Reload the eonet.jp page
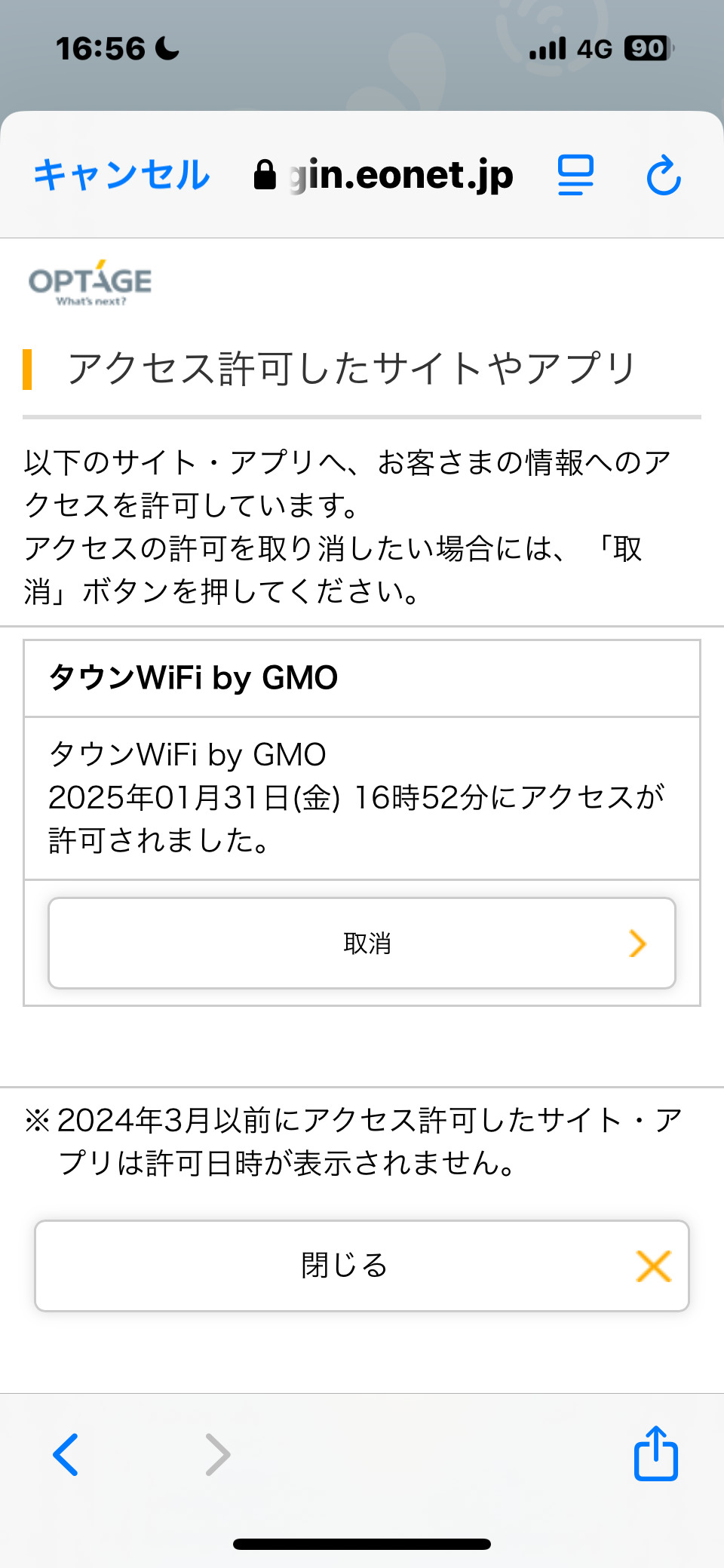 tap(664, 175)
